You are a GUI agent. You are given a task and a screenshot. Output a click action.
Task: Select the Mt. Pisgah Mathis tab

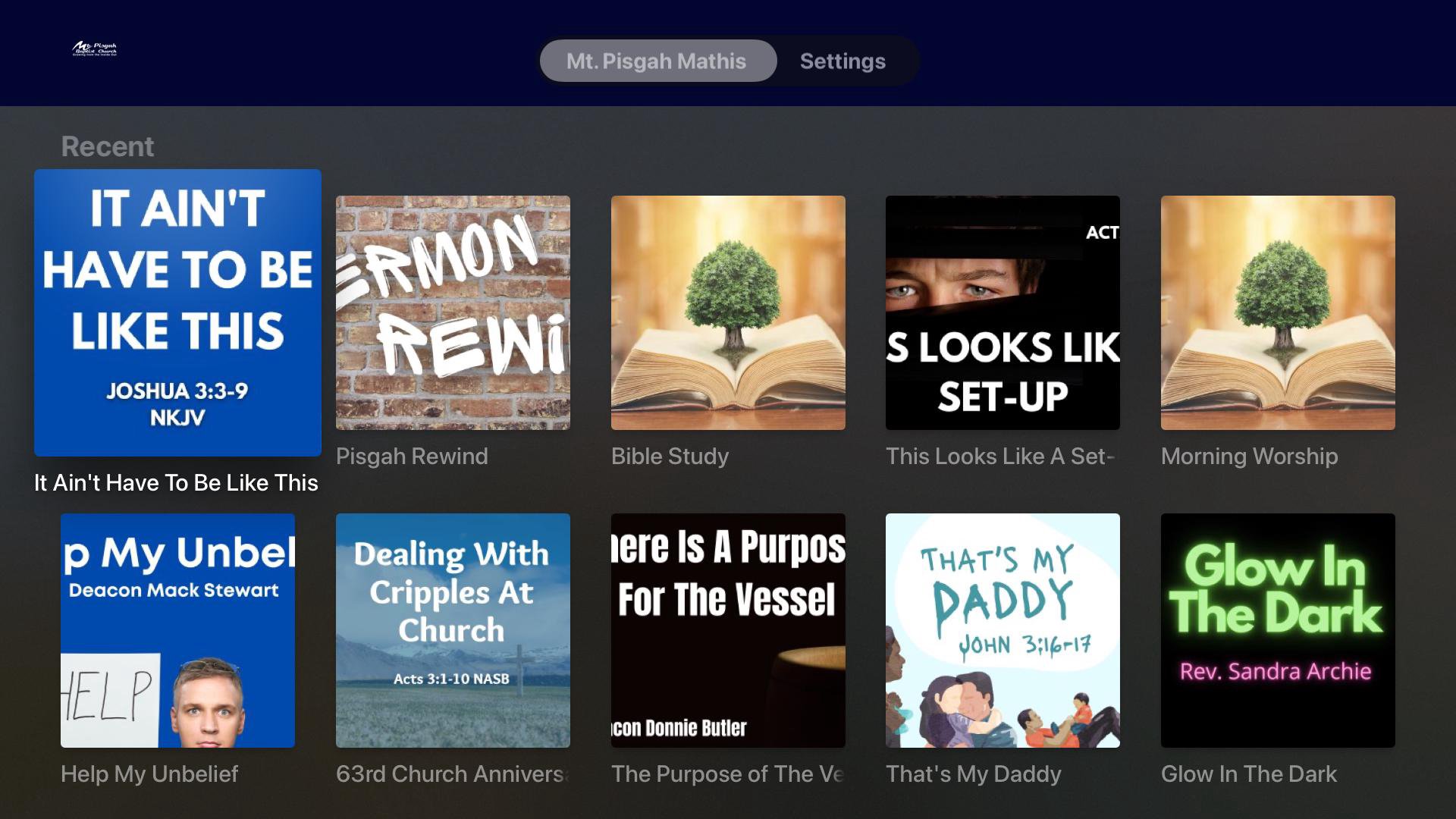click(657, 61)
